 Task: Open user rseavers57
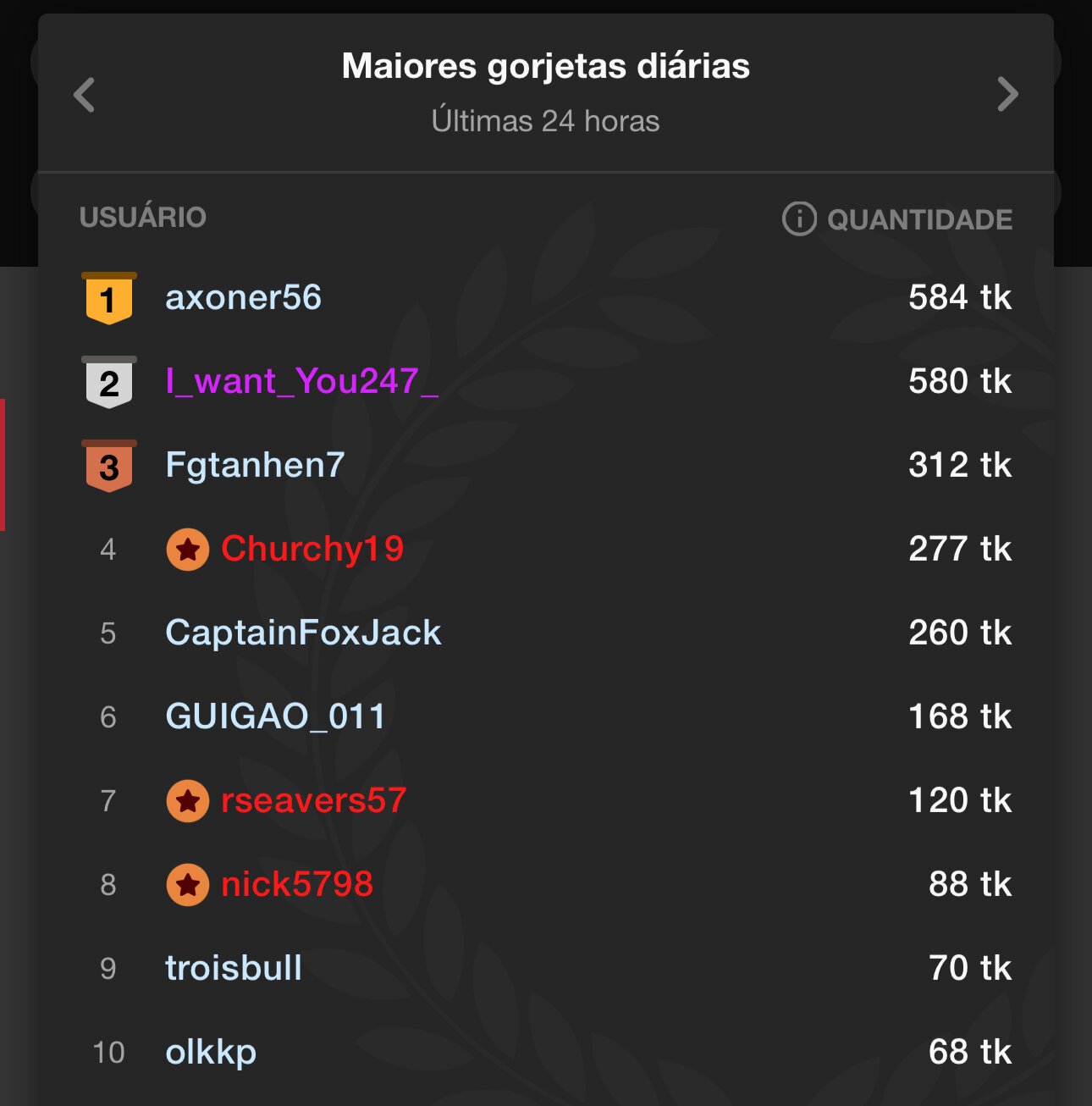(313, 800)
